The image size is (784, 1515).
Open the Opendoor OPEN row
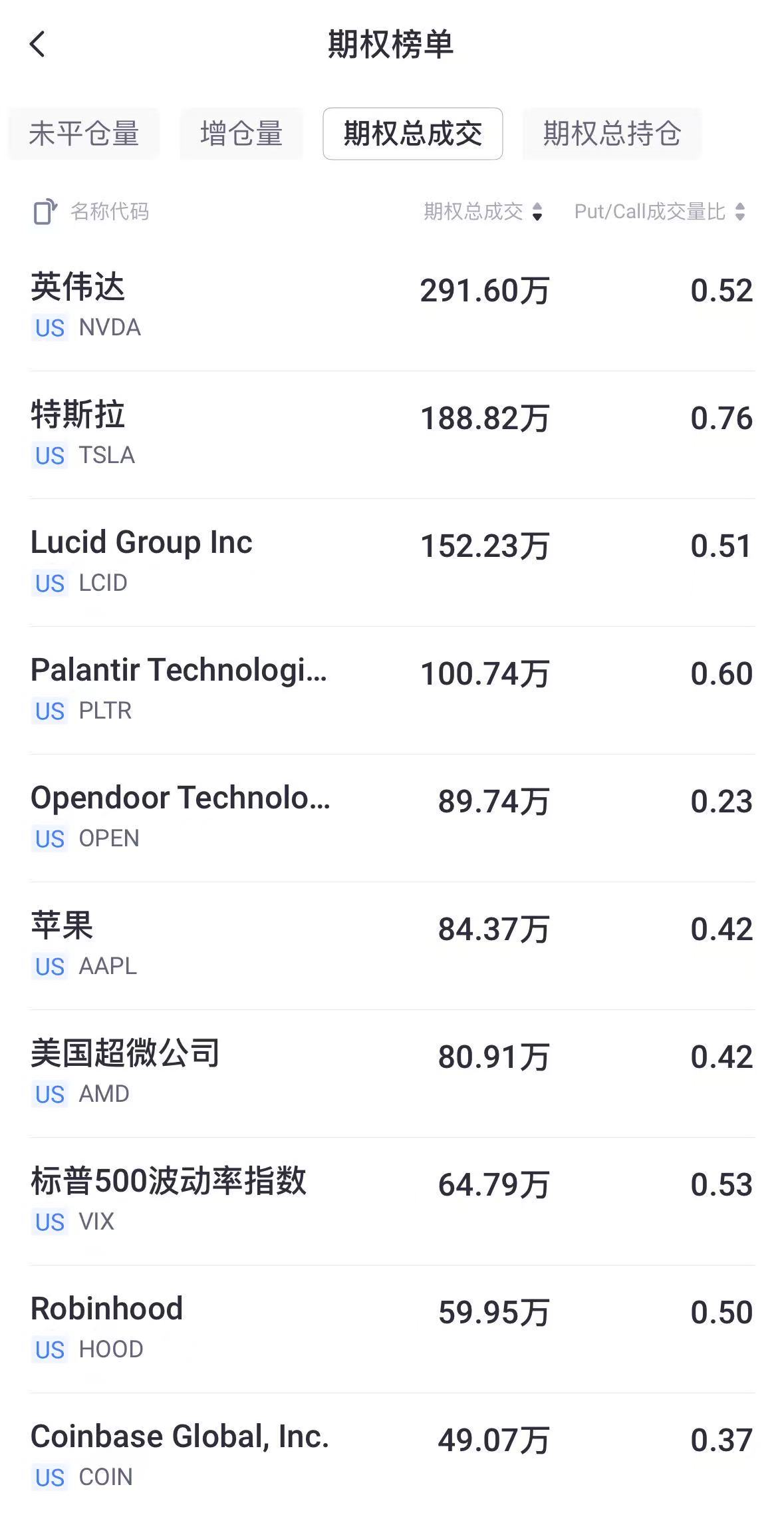(392, 818)
